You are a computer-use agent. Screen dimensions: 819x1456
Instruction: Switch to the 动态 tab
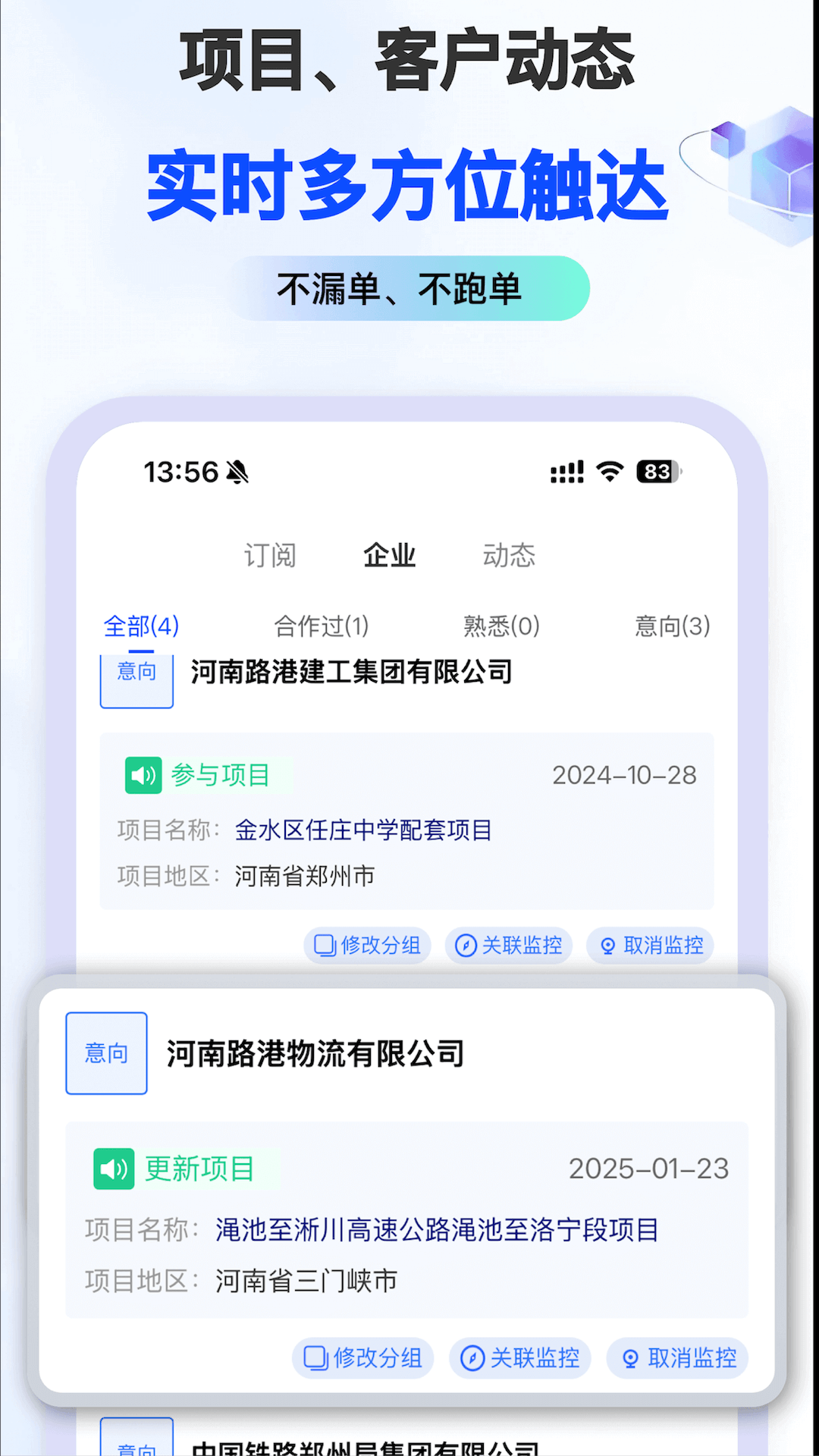510,554
